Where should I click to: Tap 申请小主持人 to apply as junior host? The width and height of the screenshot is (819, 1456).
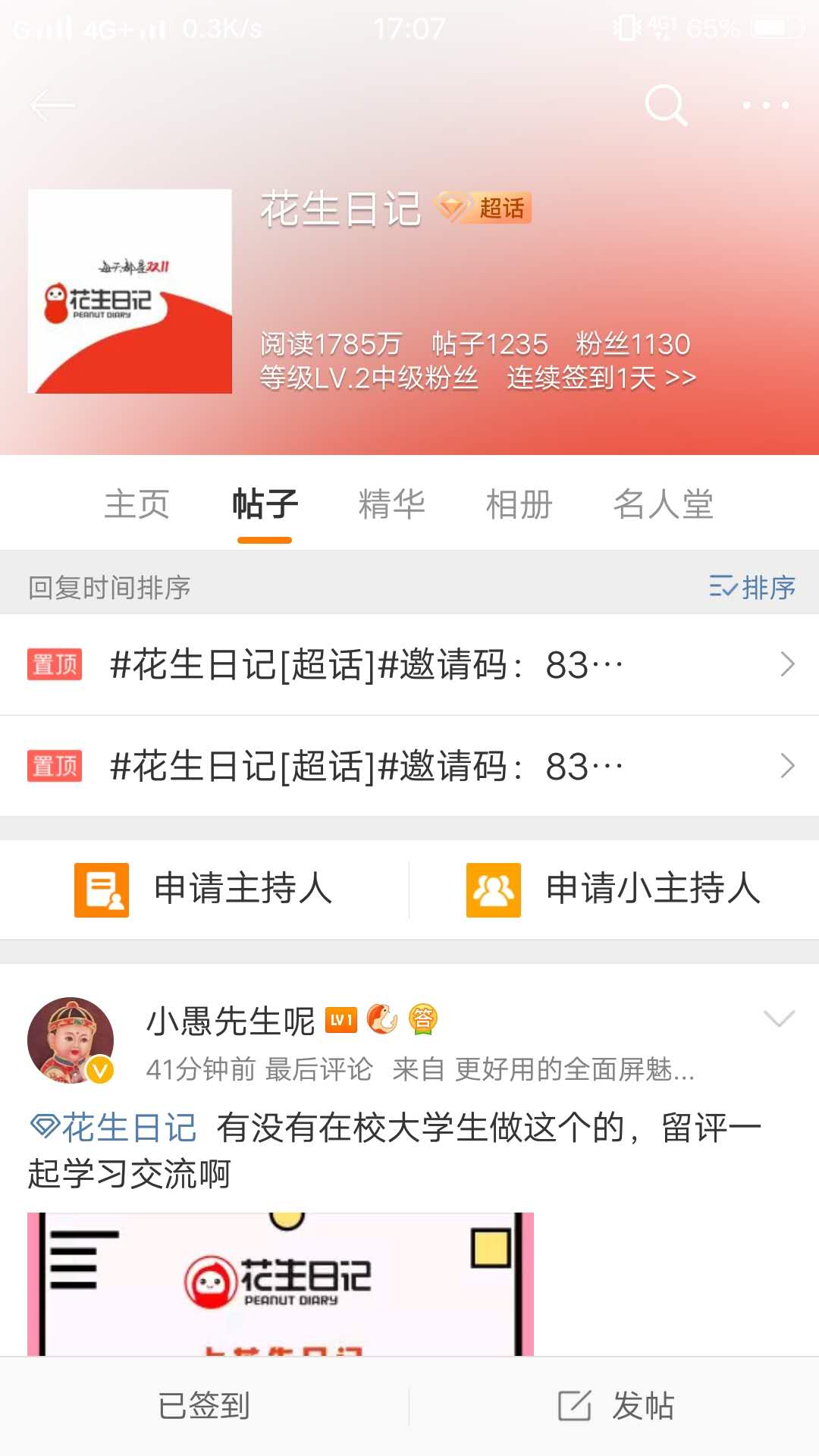coord(614,889)
